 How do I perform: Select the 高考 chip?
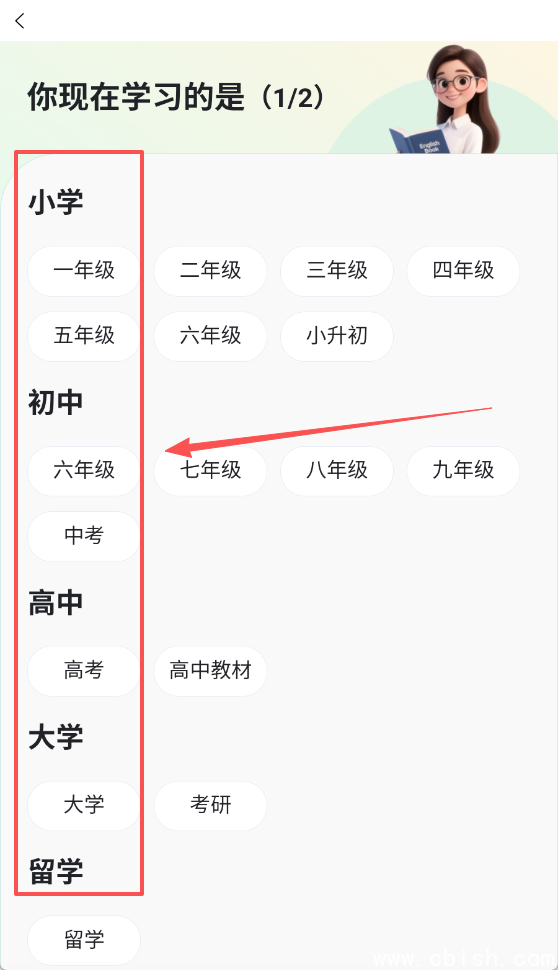[84, 671]
